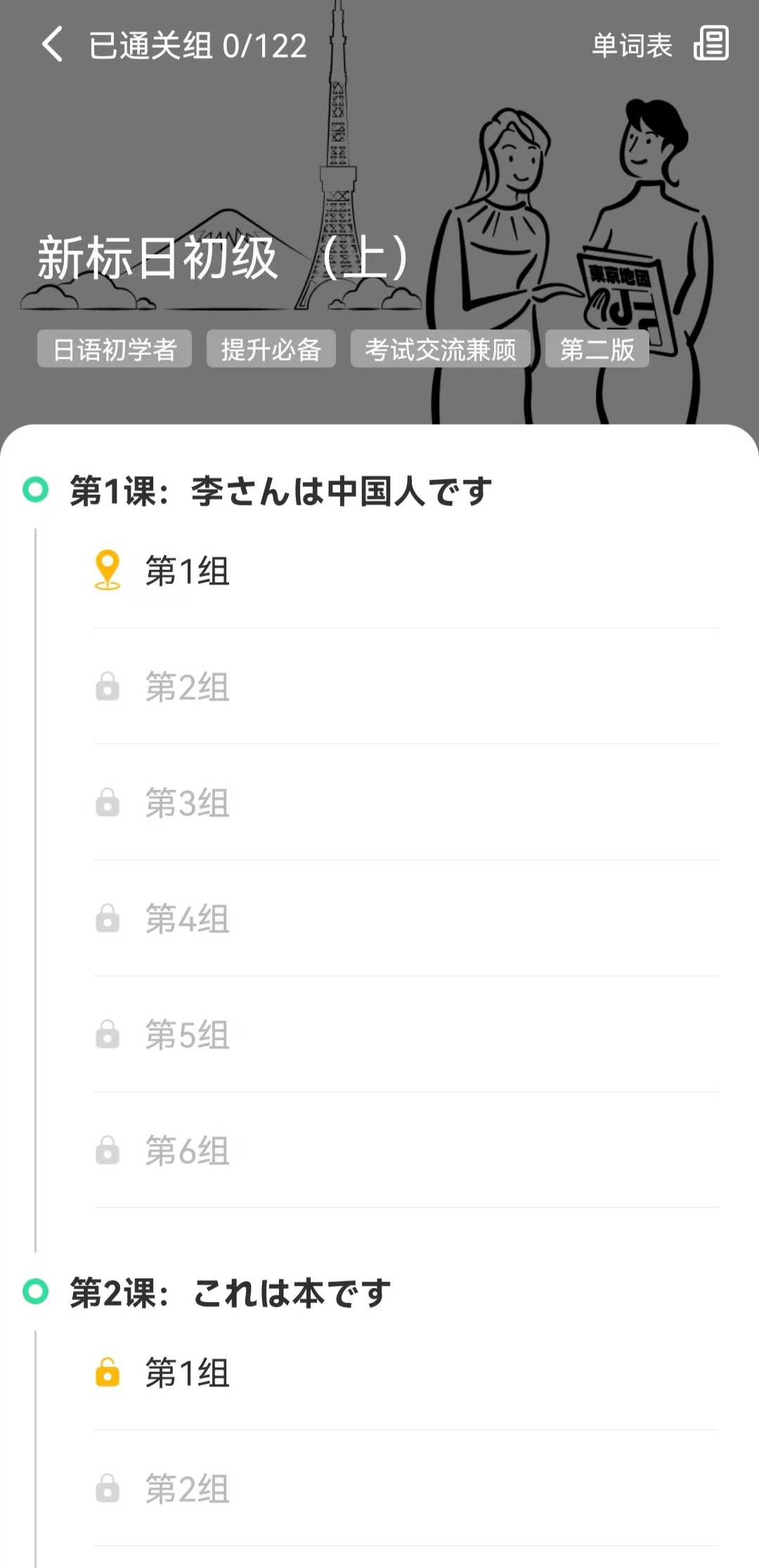The width and height of the screenshot is (759, 1568).
Task: Select locked 第5组 under 第1课
Action: [406, 1035]
